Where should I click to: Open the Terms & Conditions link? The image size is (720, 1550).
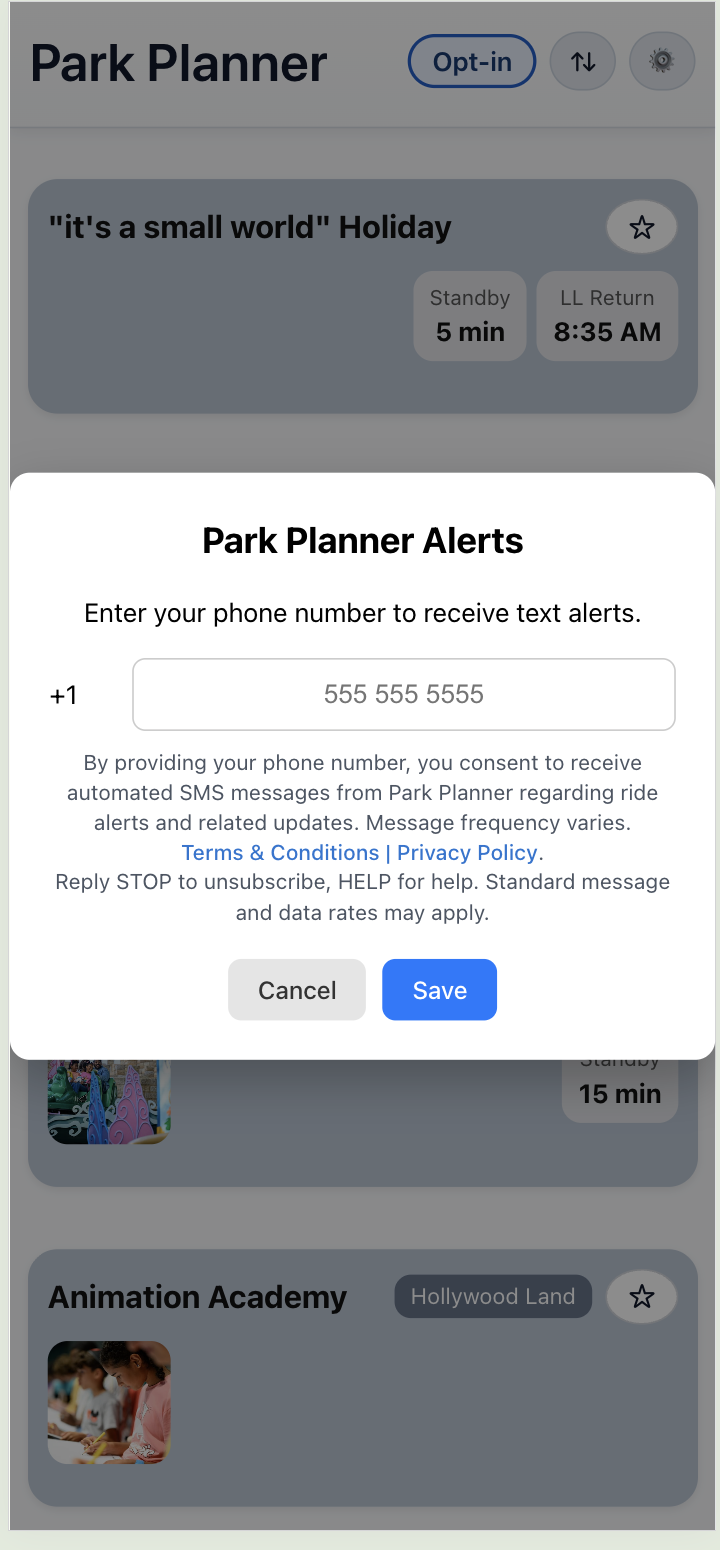(280, 853)
